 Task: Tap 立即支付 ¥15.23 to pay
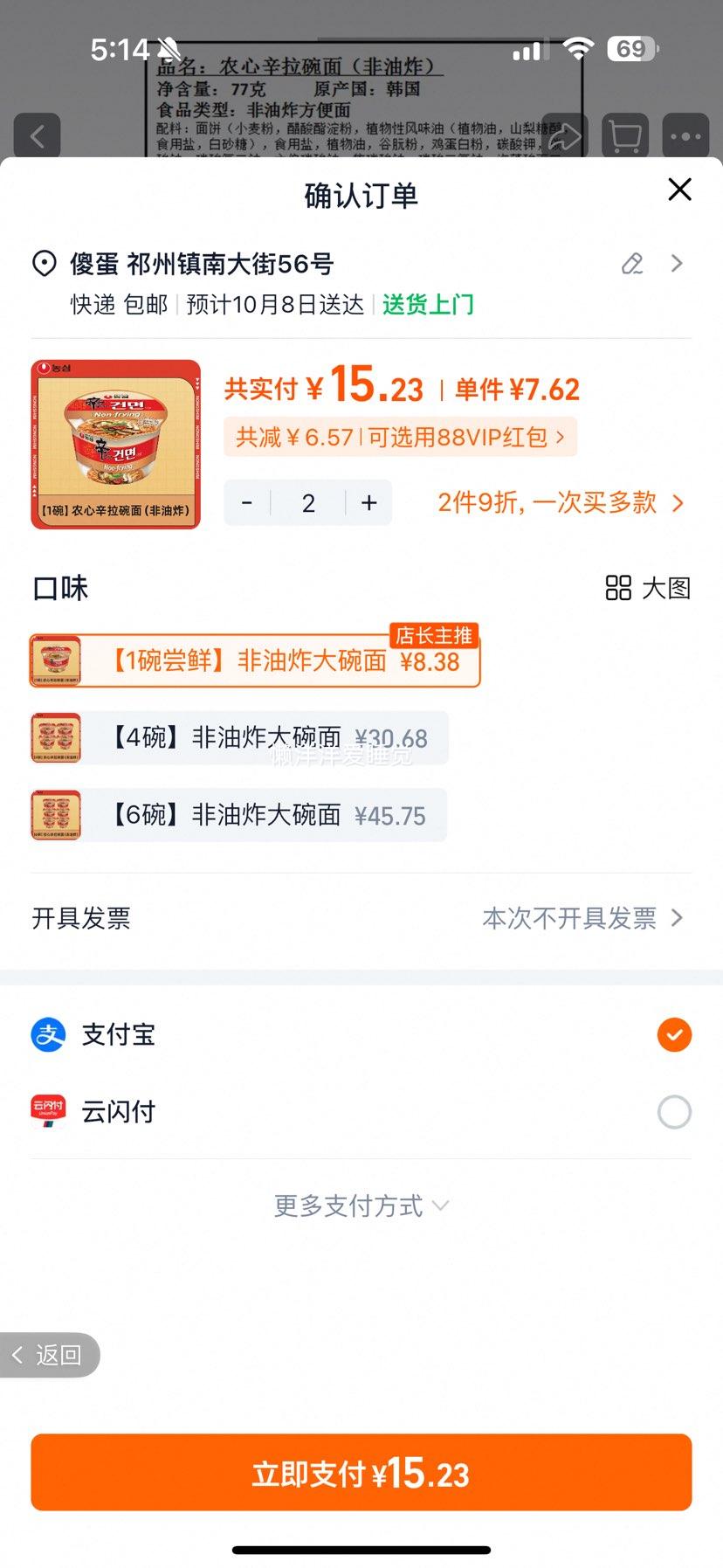tap(361, 1474)
